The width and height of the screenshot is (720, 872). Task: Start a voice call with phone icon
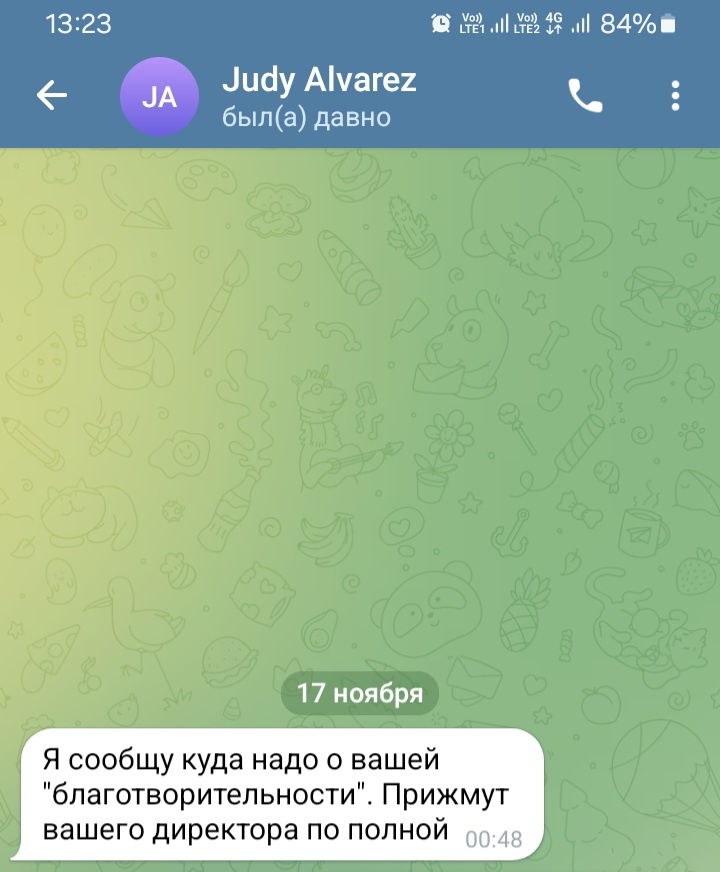(583, 96)
